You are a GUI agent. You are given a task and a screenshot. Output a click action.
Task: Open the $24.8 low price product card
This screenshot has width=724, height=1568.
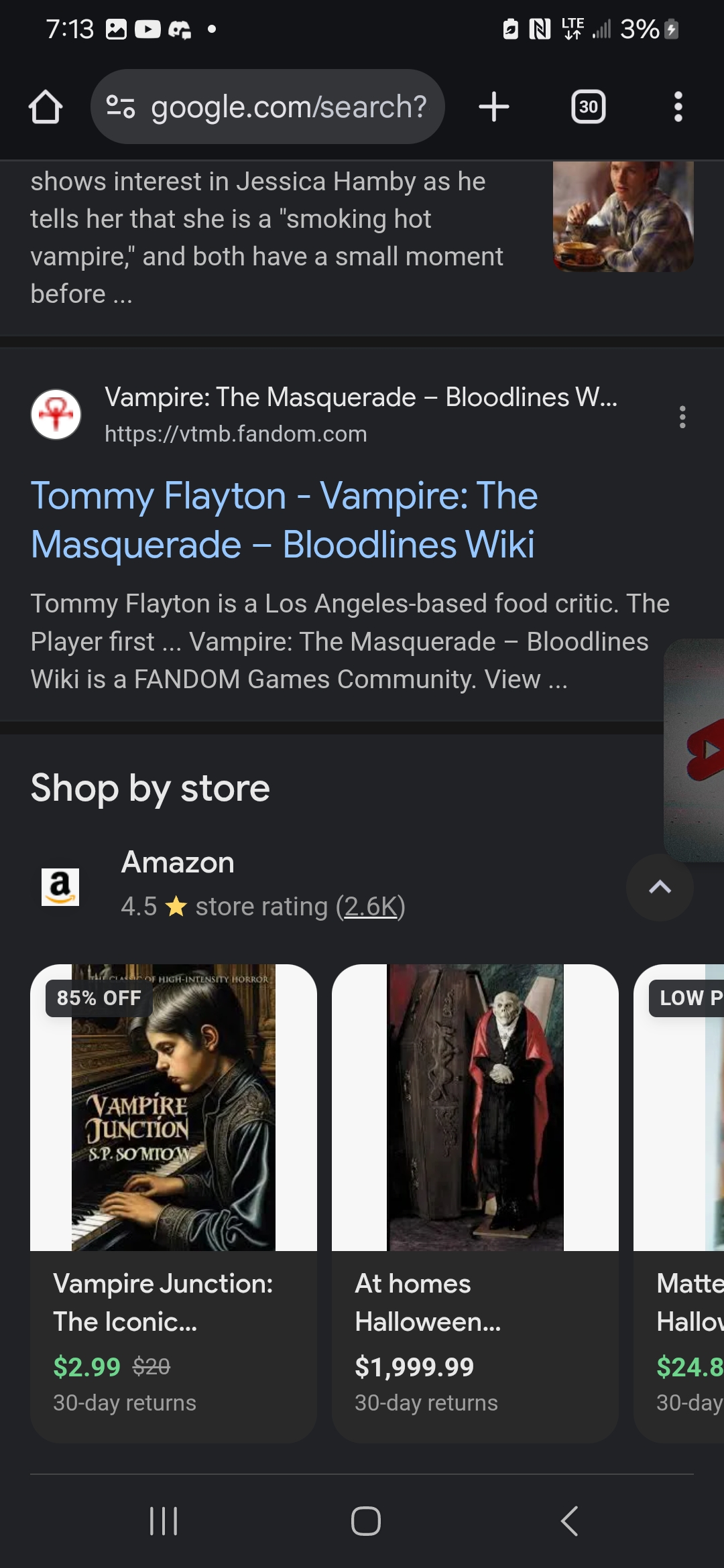pyautogui.click(x=679, y=1203)
